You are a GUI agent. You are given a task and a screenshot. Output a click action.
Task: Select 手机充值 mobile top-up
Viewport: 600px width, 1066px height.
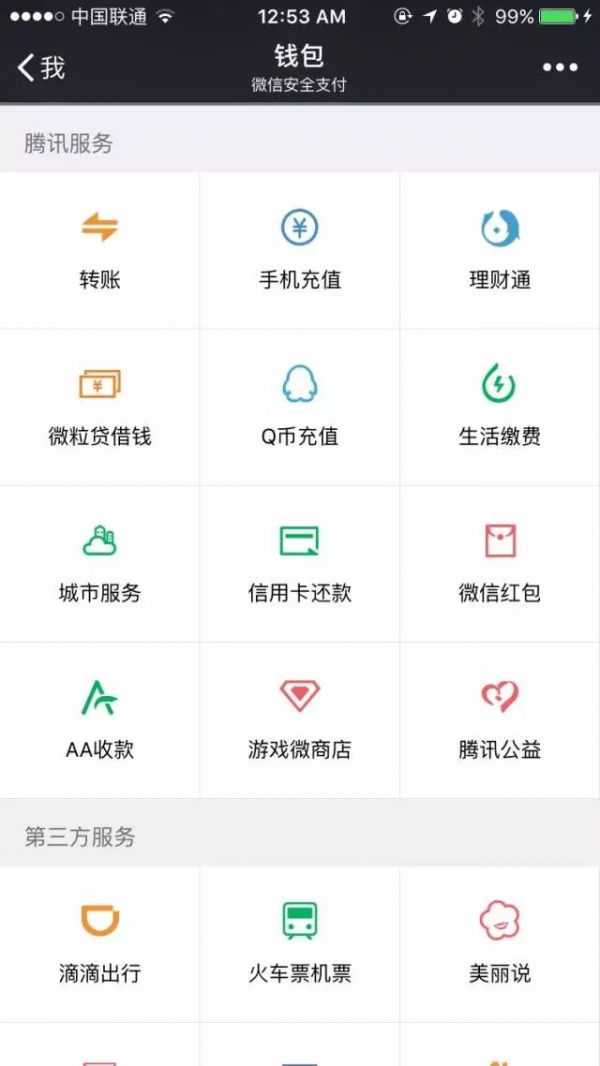pyautogui.click(x=300, y=250)
